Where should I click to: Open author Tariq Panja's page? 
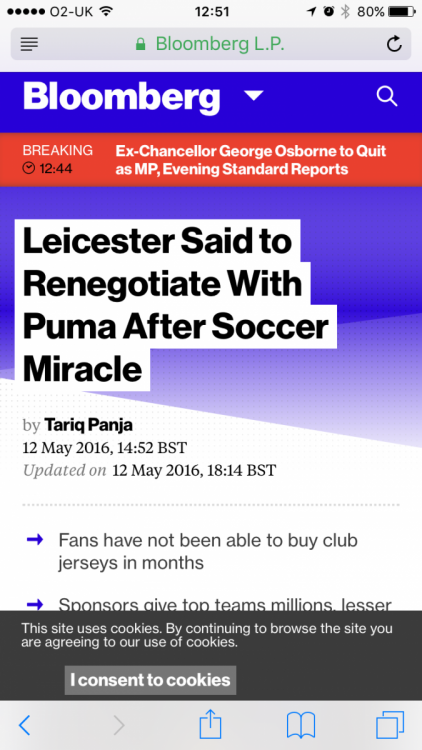click(89, 425)
